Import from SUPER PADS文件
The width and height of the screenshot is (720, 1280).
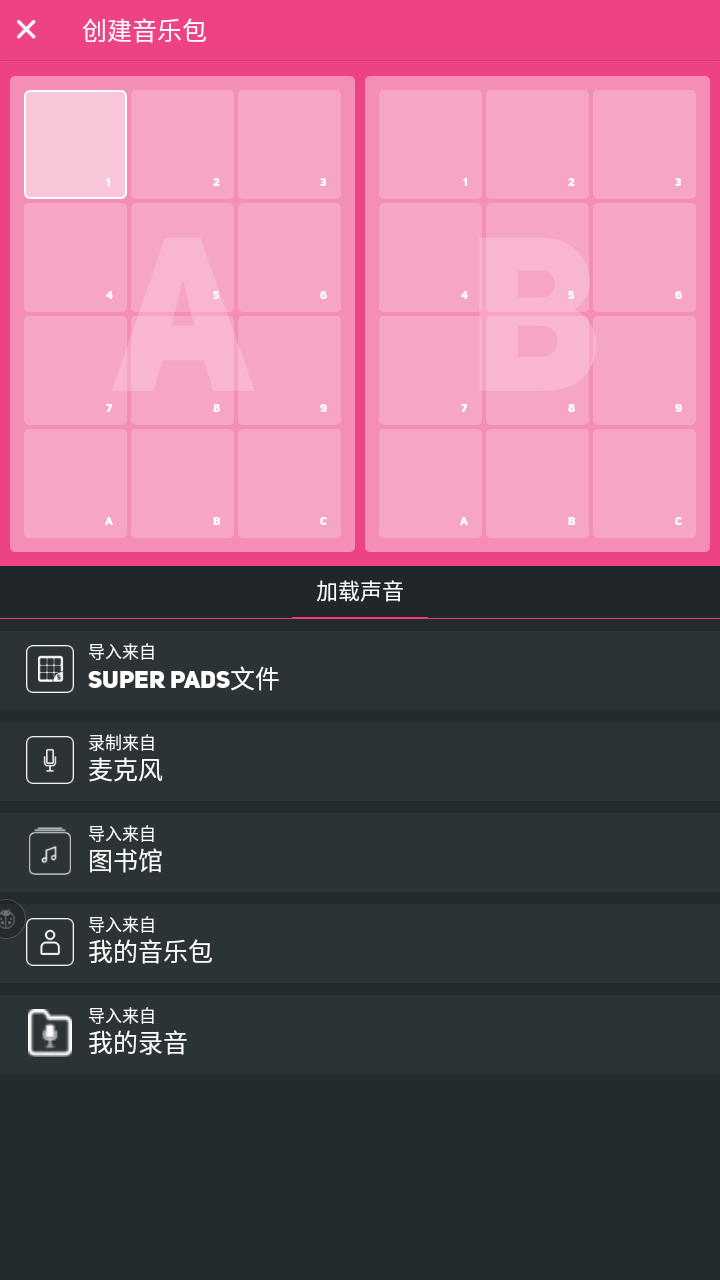pyautogui.click(x=360, y=670)
